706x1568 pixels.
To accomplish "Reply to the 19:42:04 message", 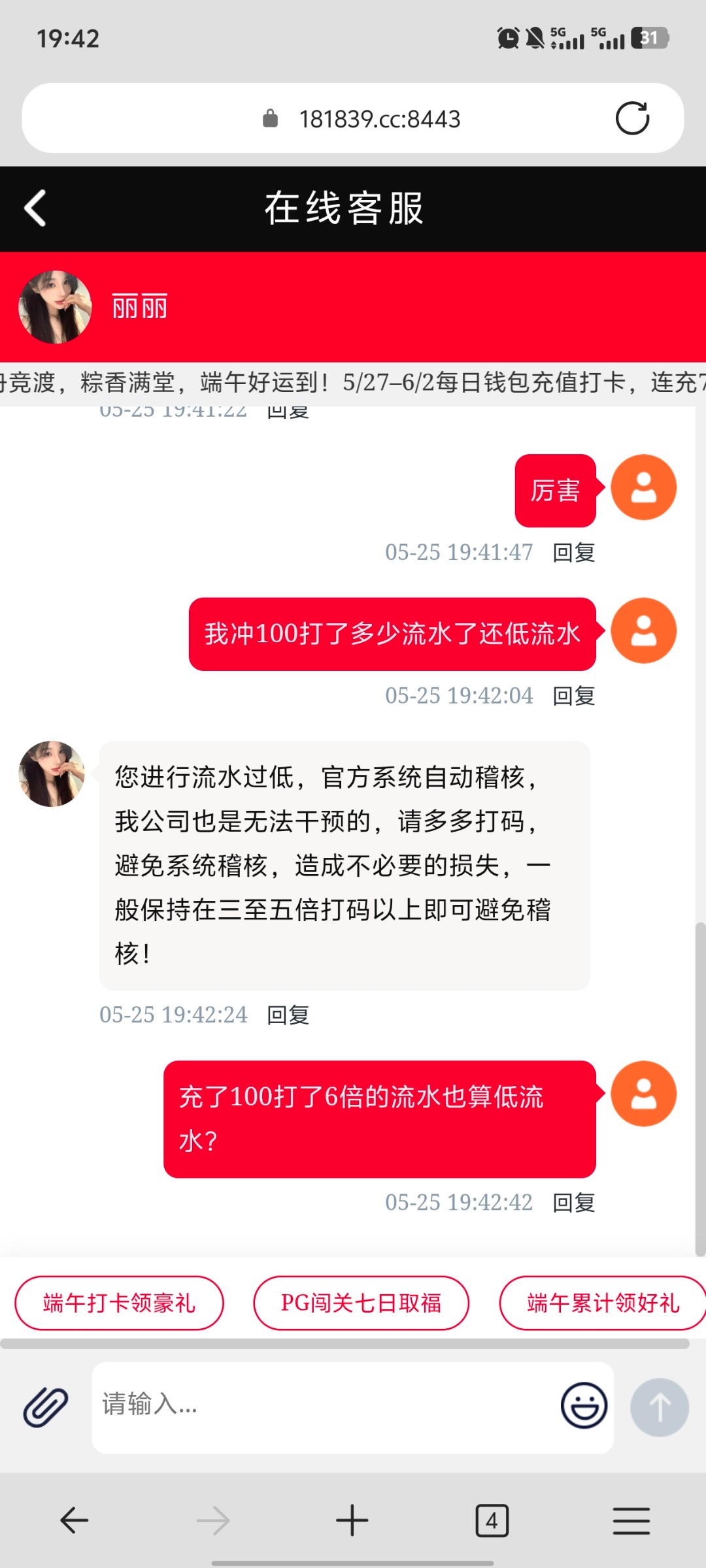I will pos(573,696).
